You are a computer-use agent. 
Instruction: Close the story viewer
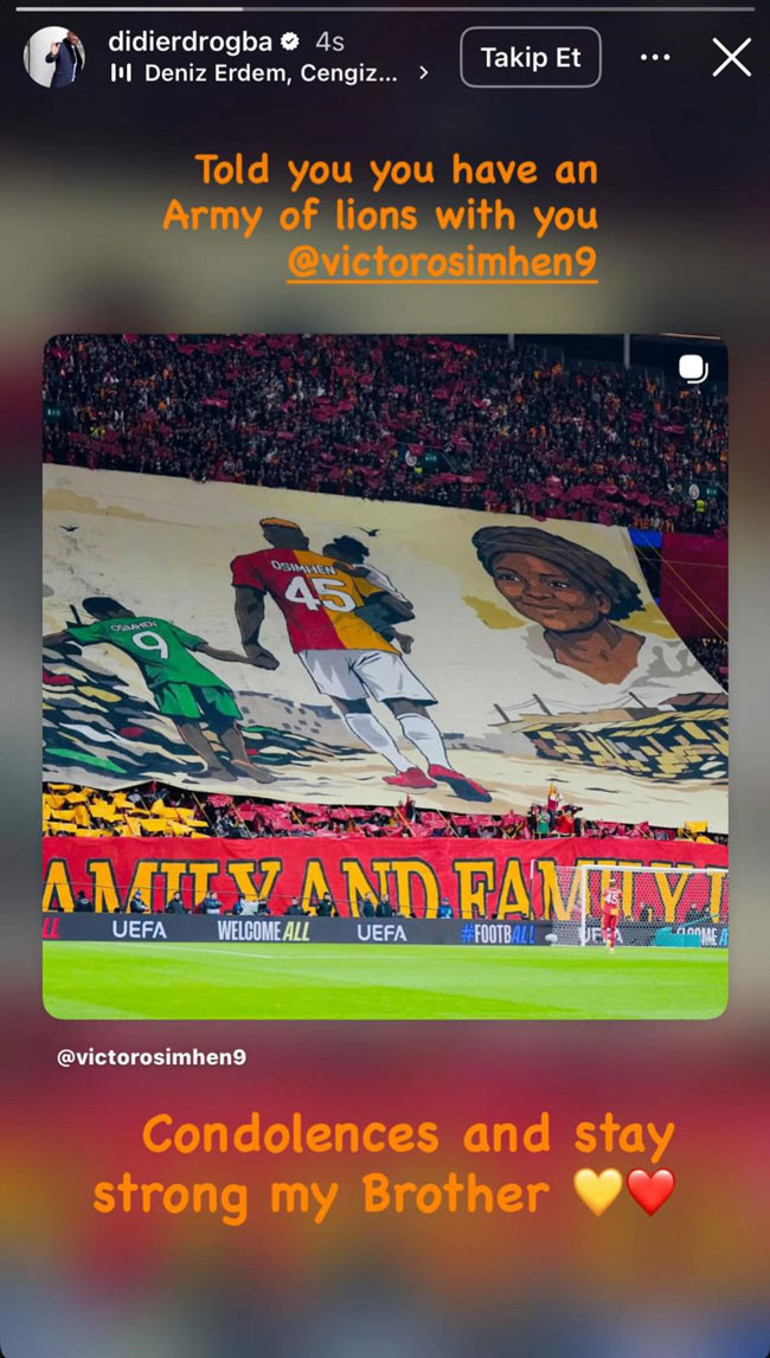(x=731, y=57)
